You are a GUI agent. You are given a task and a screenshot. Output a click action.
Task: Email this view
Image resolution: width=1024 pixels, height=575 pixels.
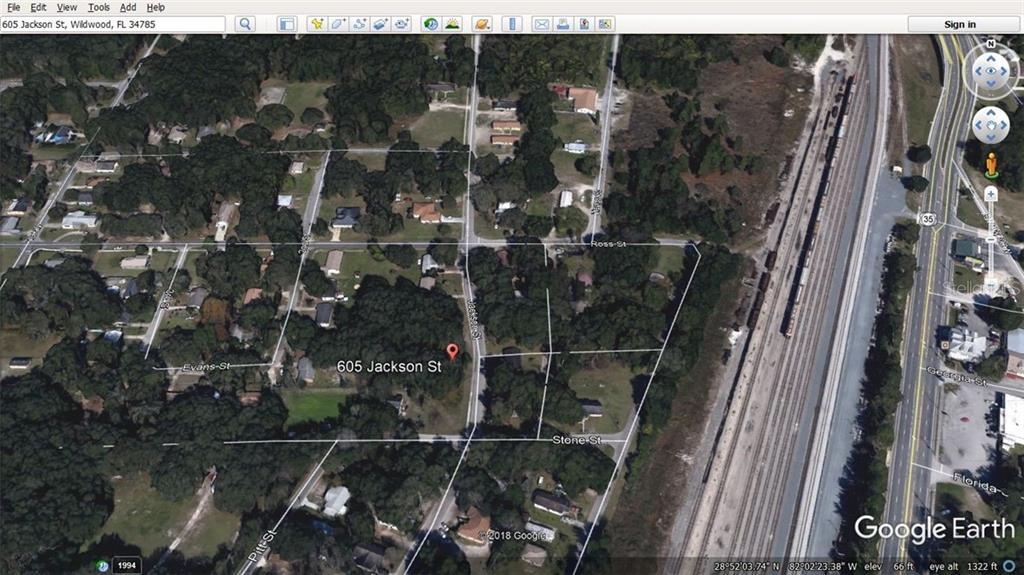(x=541, y=24)
